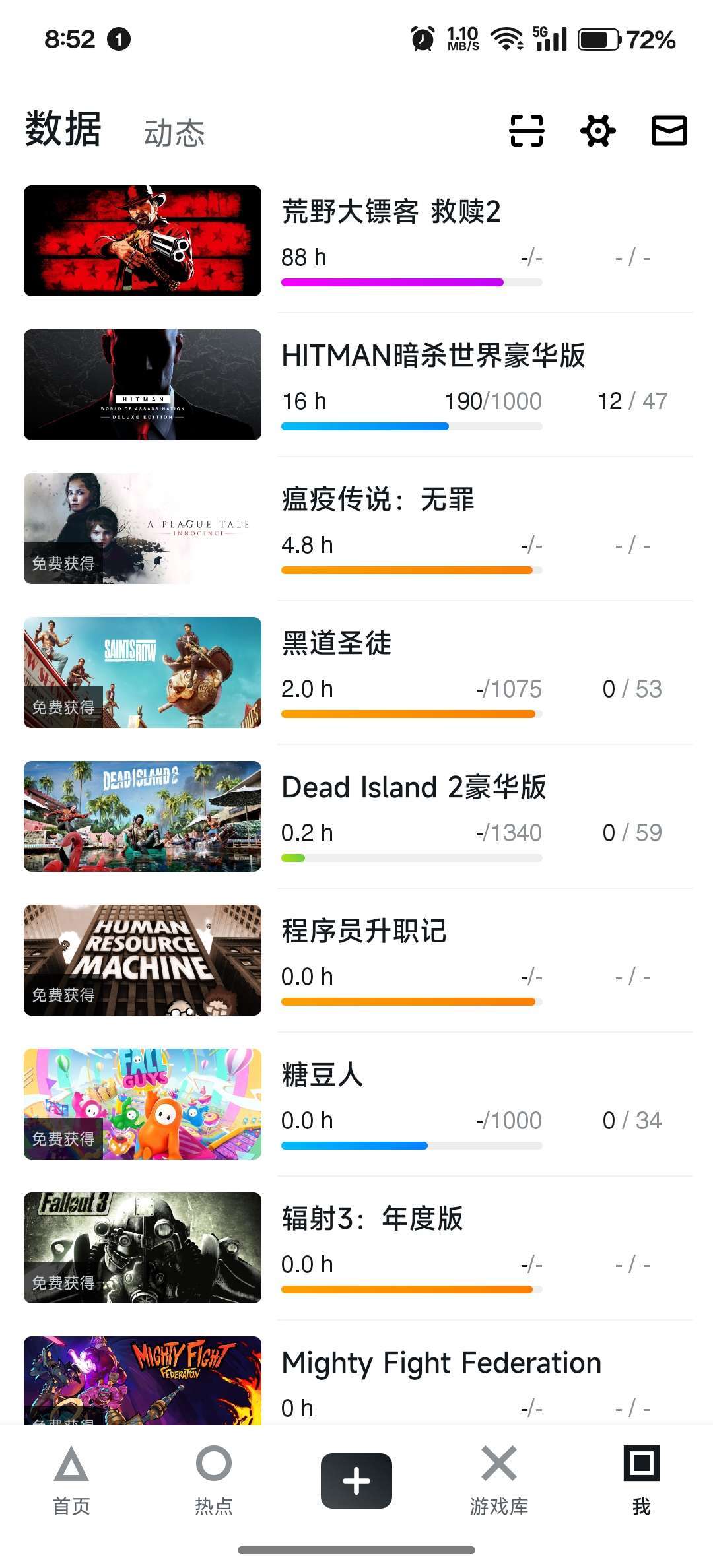Open Dead Island 2豪华版 entry

(356, 816)
